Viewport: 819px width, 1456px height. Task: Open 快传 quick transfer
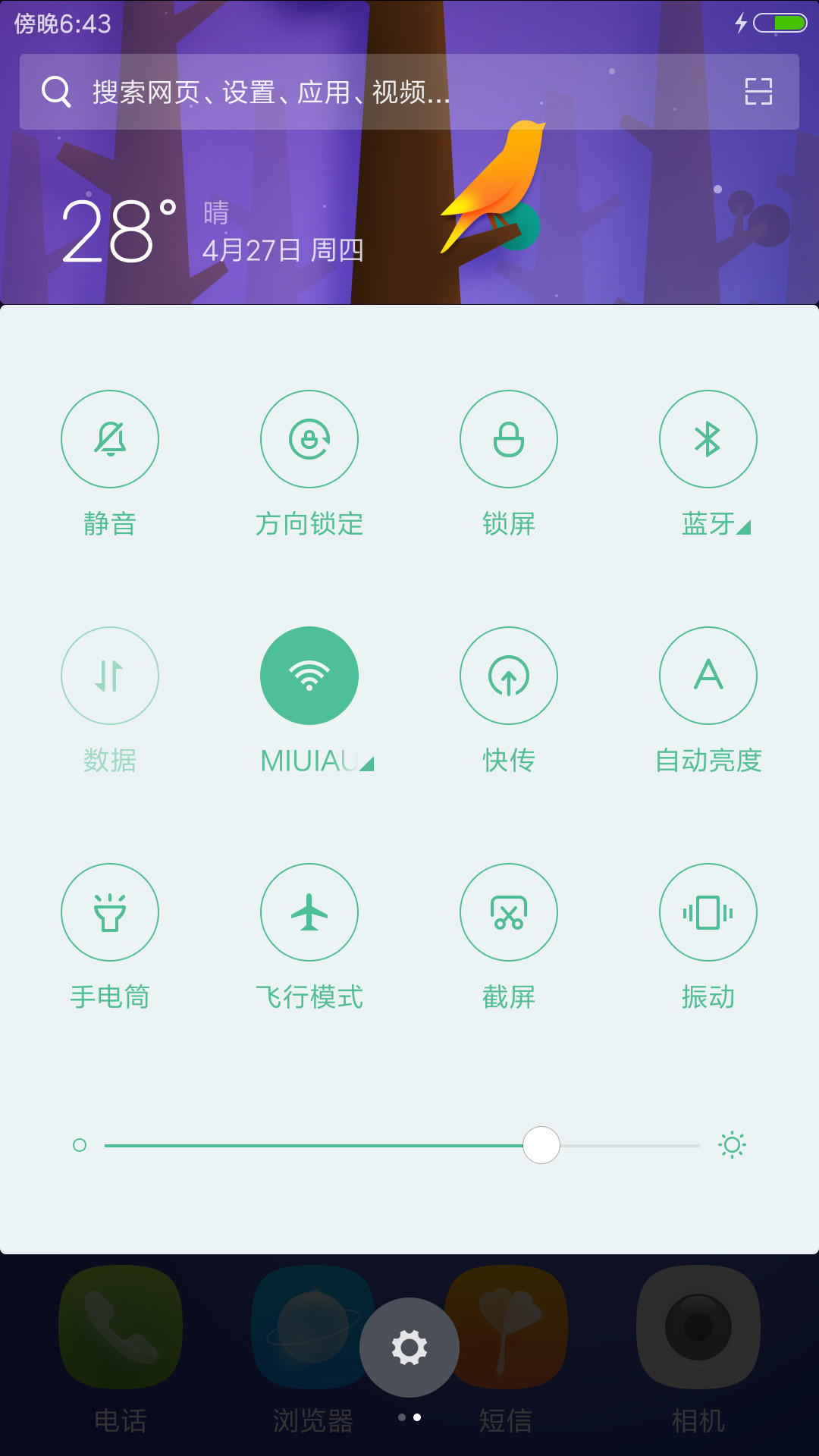point(509,676)
